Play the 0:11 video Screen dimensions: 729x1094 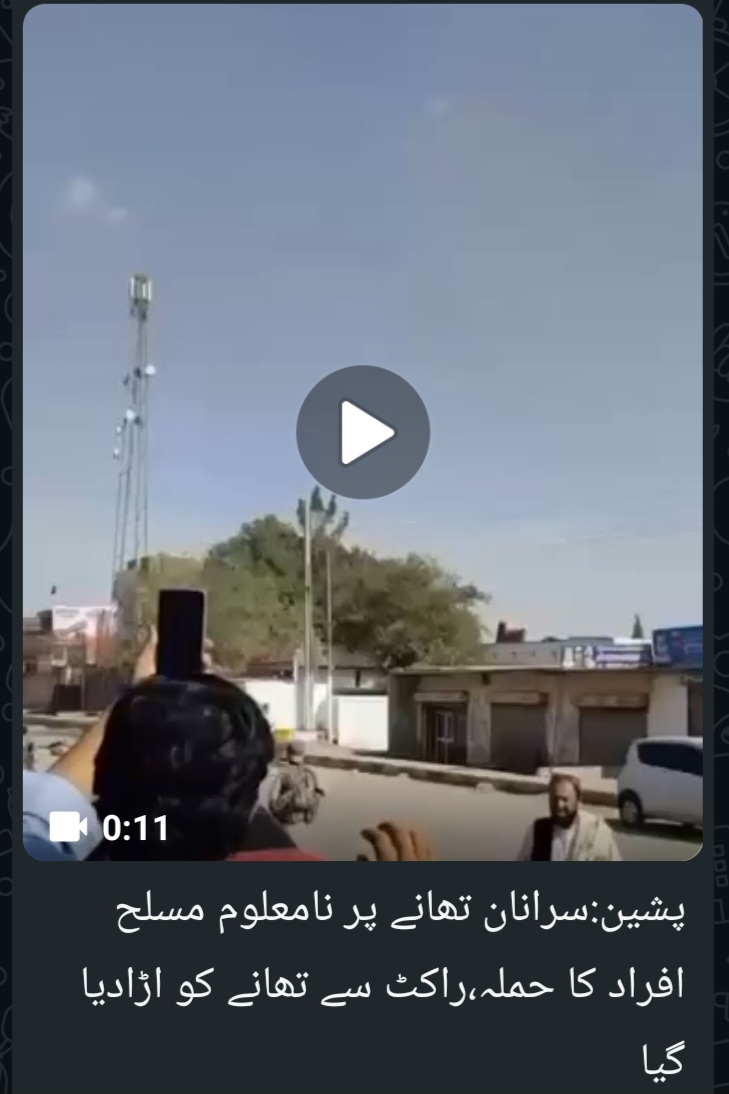363,432
